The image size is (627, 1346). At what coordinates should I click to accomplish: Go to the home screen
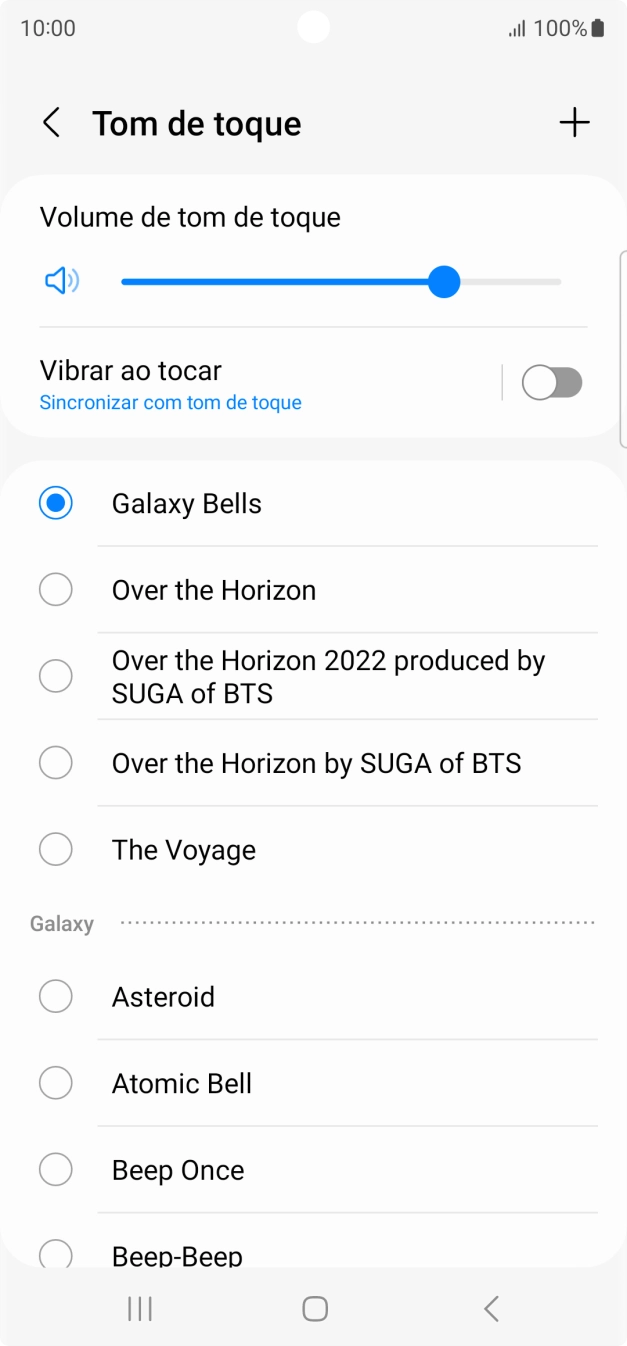[x=315, y=1309]
